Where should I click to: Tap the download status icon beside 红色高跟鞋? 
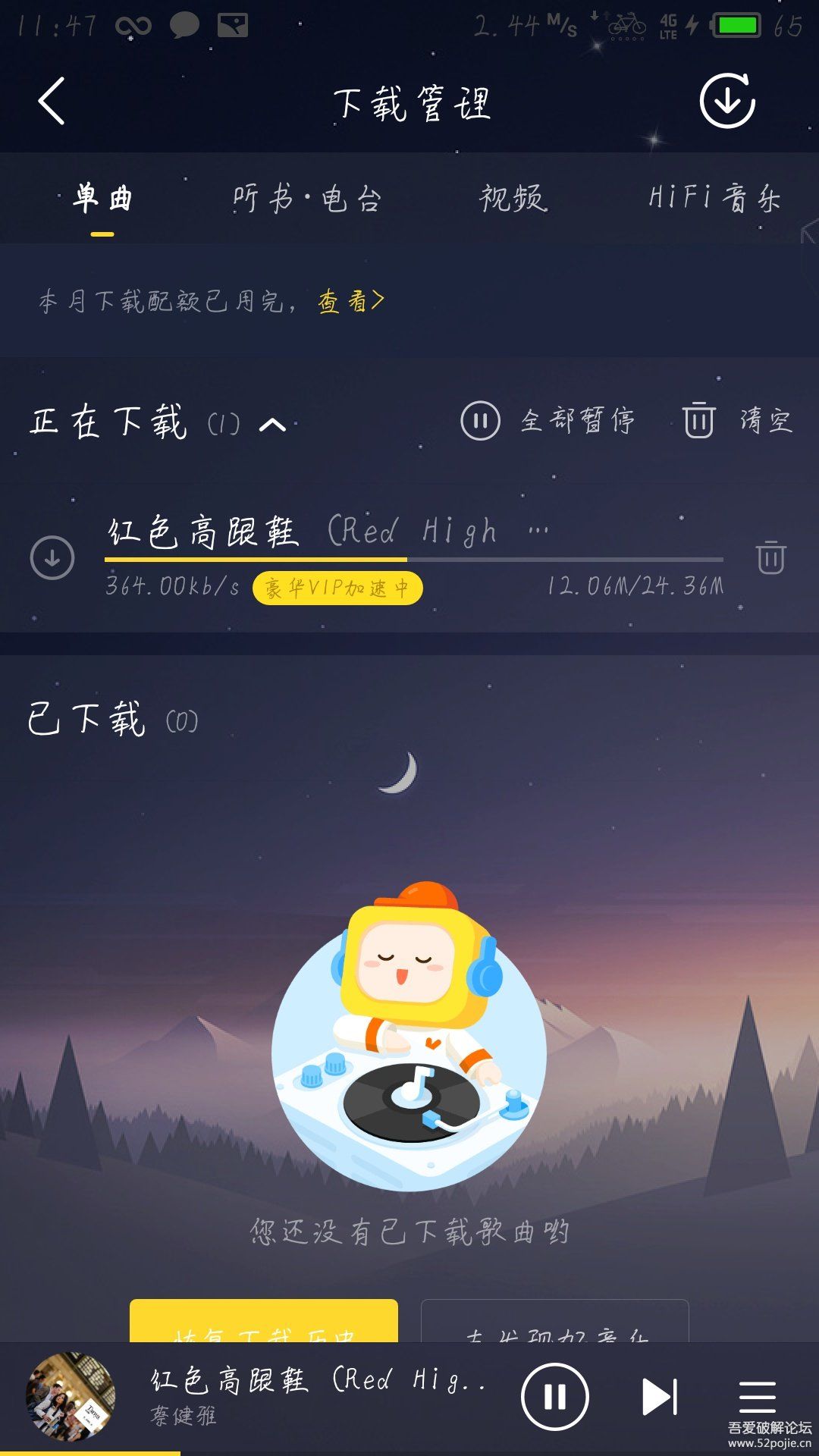coord(52,558)
